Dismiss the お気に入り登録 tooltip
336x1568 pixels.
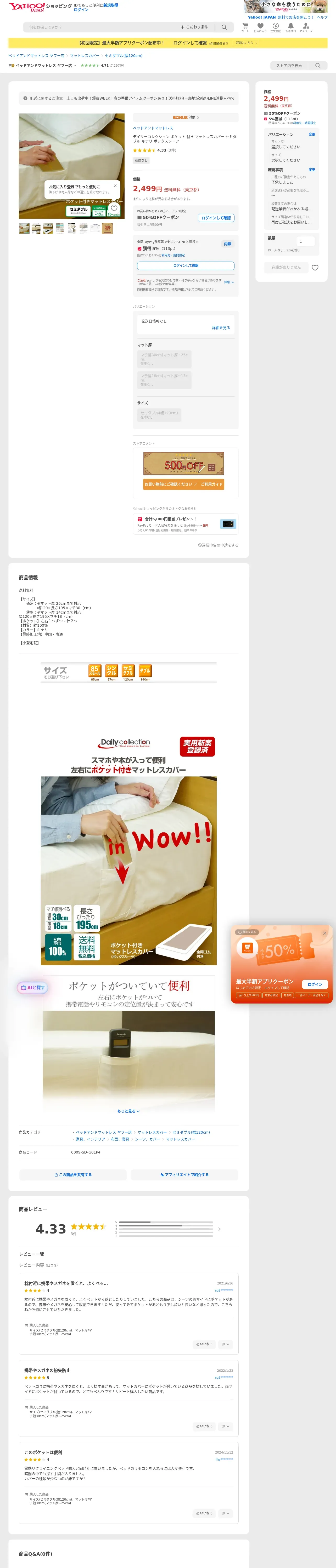(x=115, y=186)
